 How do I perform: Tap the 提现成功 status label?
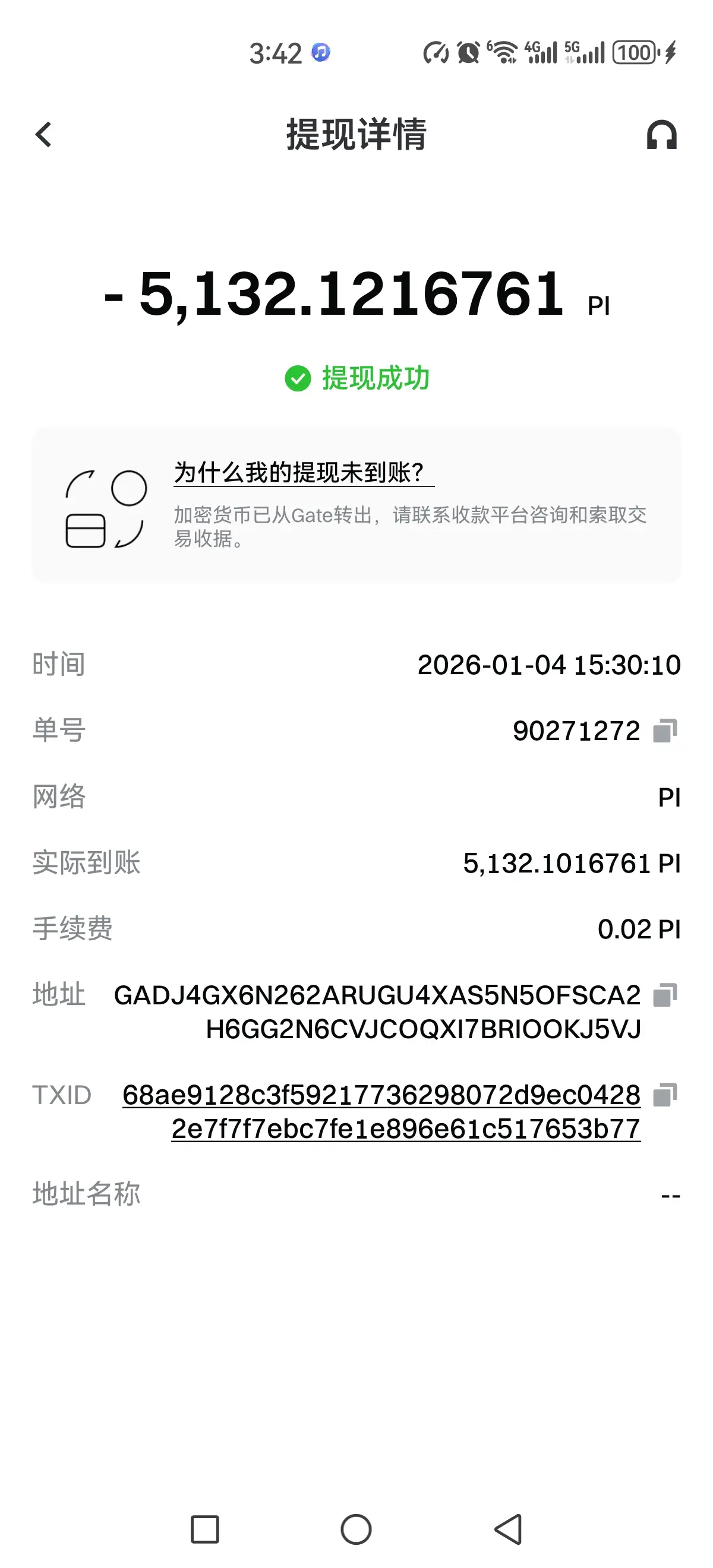point(376,377)
